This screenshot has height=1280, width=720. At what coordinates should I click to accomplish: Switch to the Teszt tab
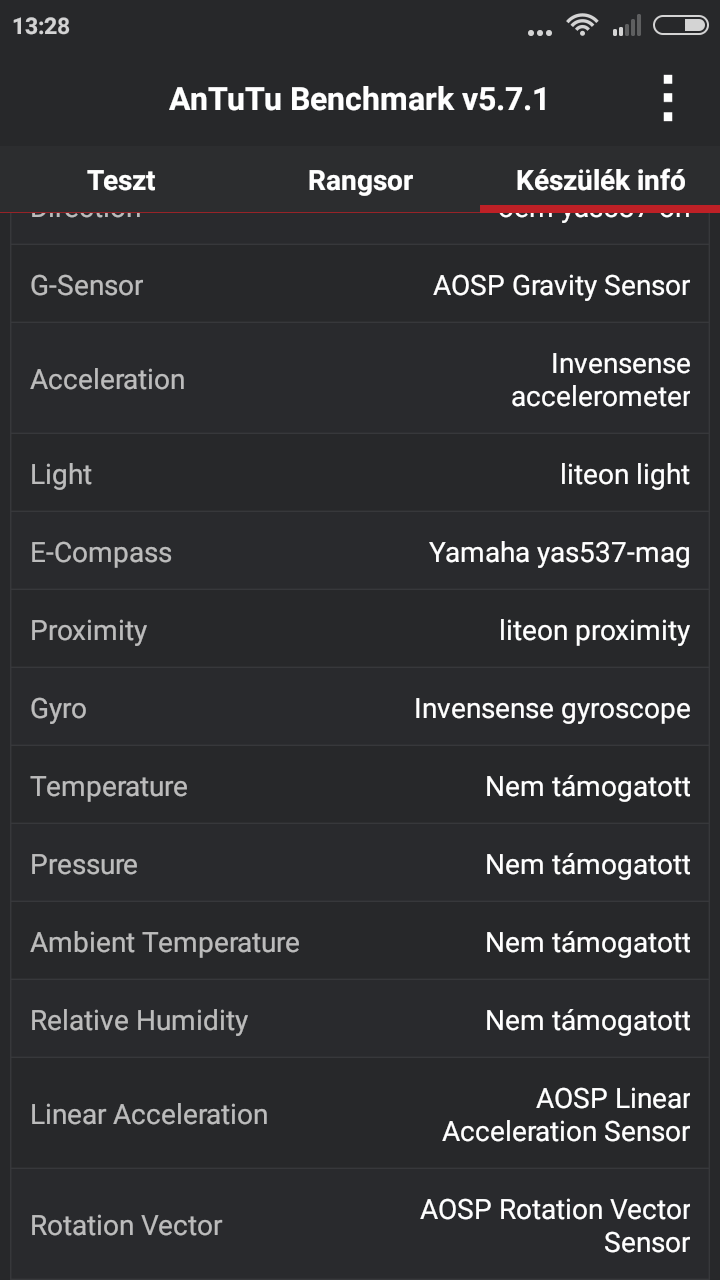[121, 181]
